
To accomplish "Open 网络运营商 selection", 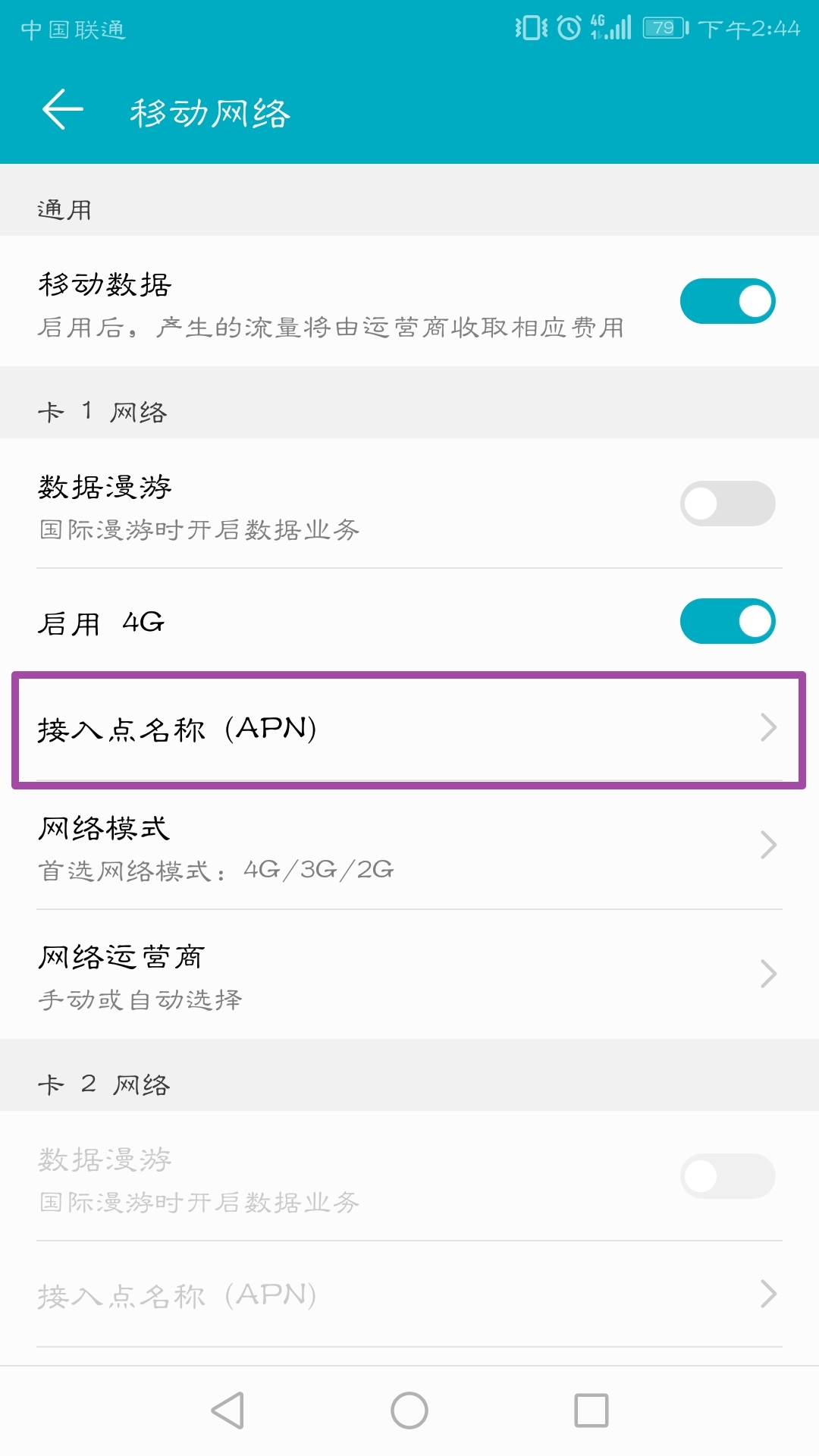I will (408, 975).
